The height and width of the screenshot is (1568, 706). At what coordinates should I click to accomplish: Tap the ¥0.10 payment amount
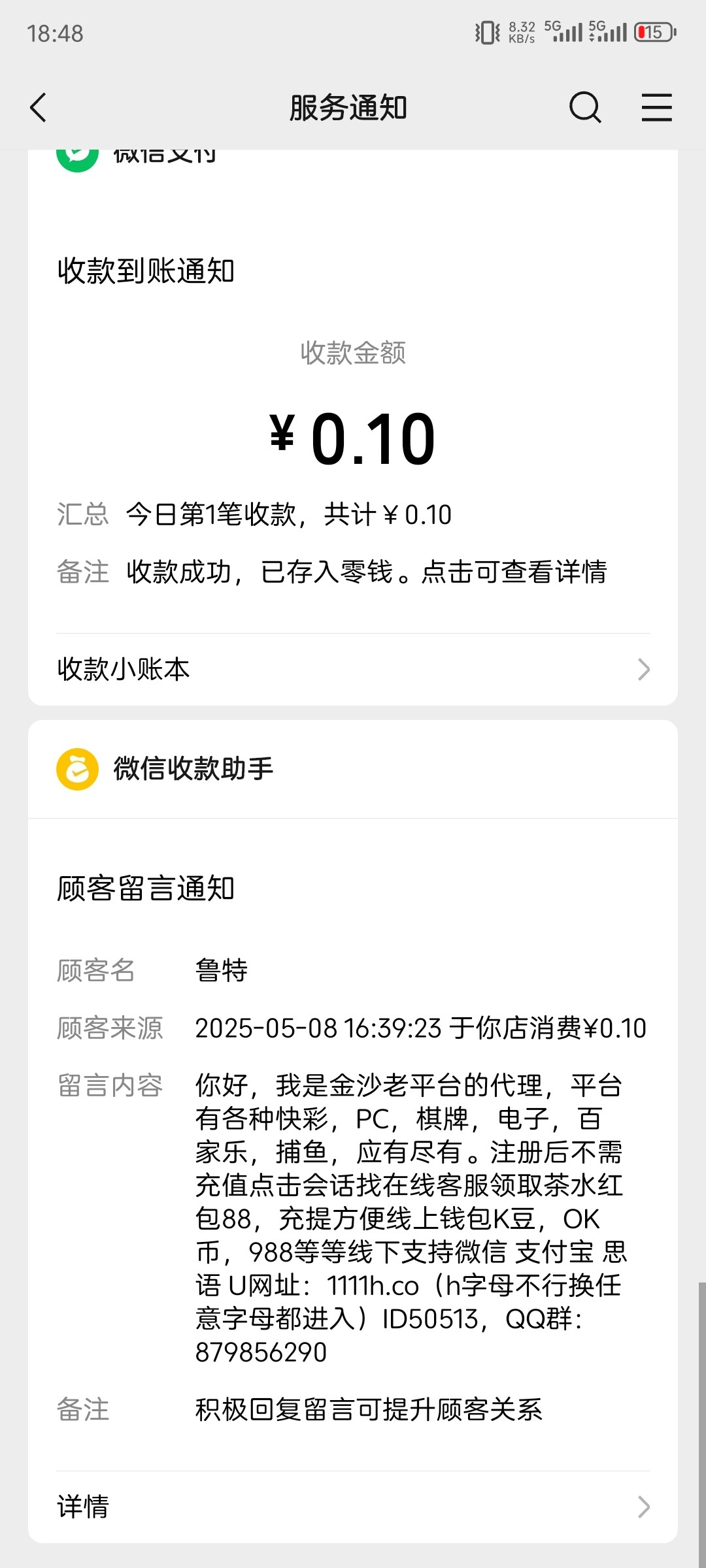pyautogui.click(x=353, y=436)
